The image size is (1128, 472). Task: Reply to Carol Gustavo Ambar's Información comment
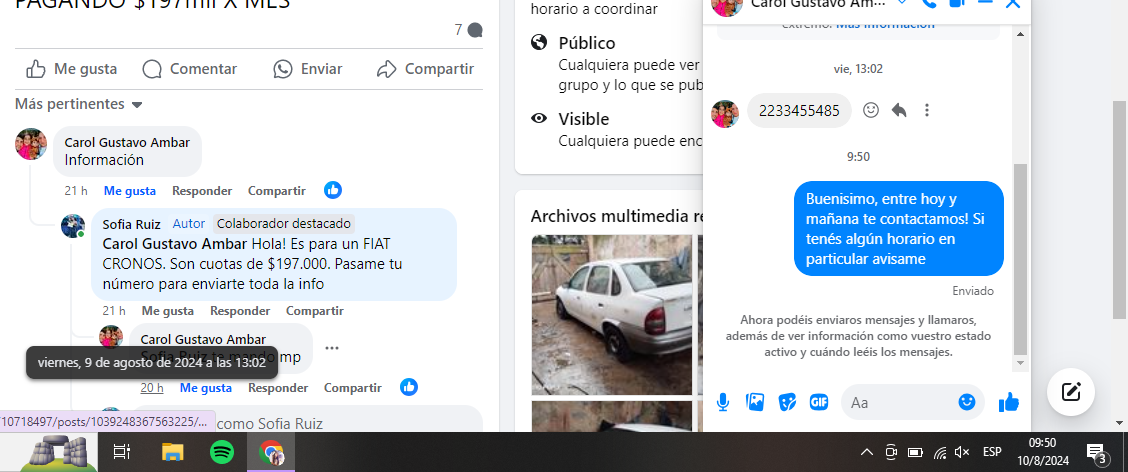(x=202, y=190)
